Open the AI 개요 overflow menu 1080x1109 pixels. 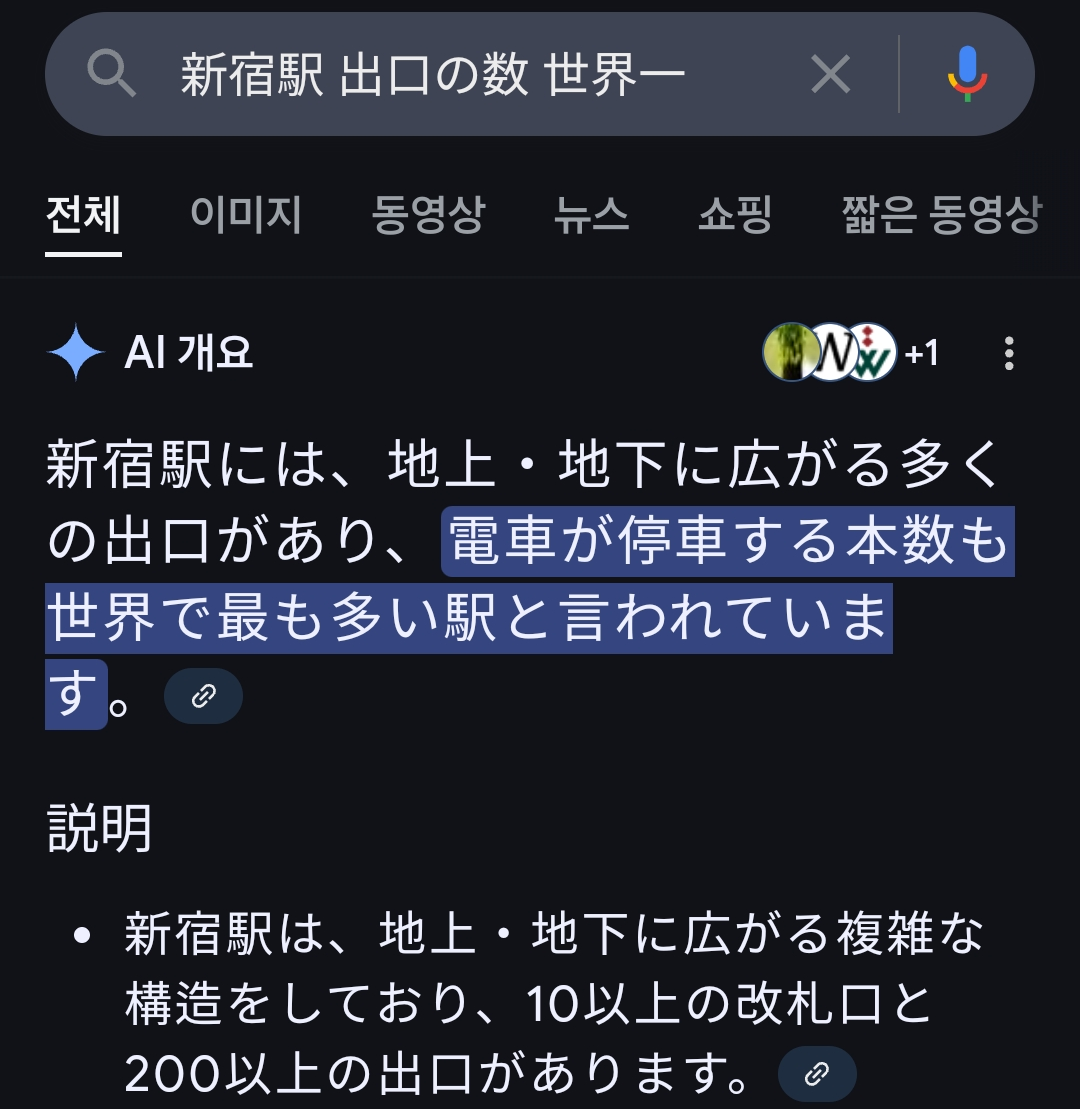pos(1008,353)
